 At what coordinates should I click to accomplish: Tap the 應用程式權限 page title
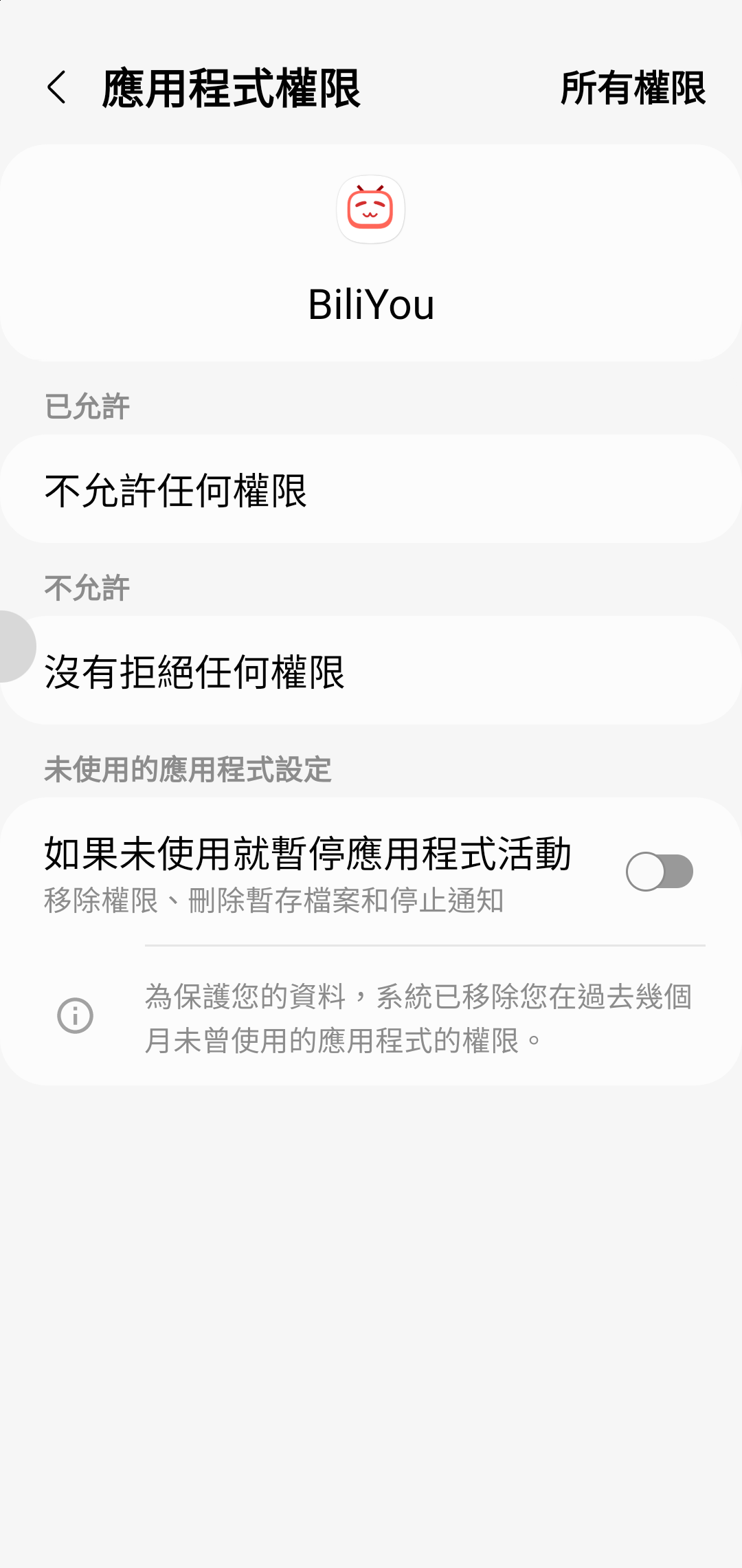click(232, 87)
